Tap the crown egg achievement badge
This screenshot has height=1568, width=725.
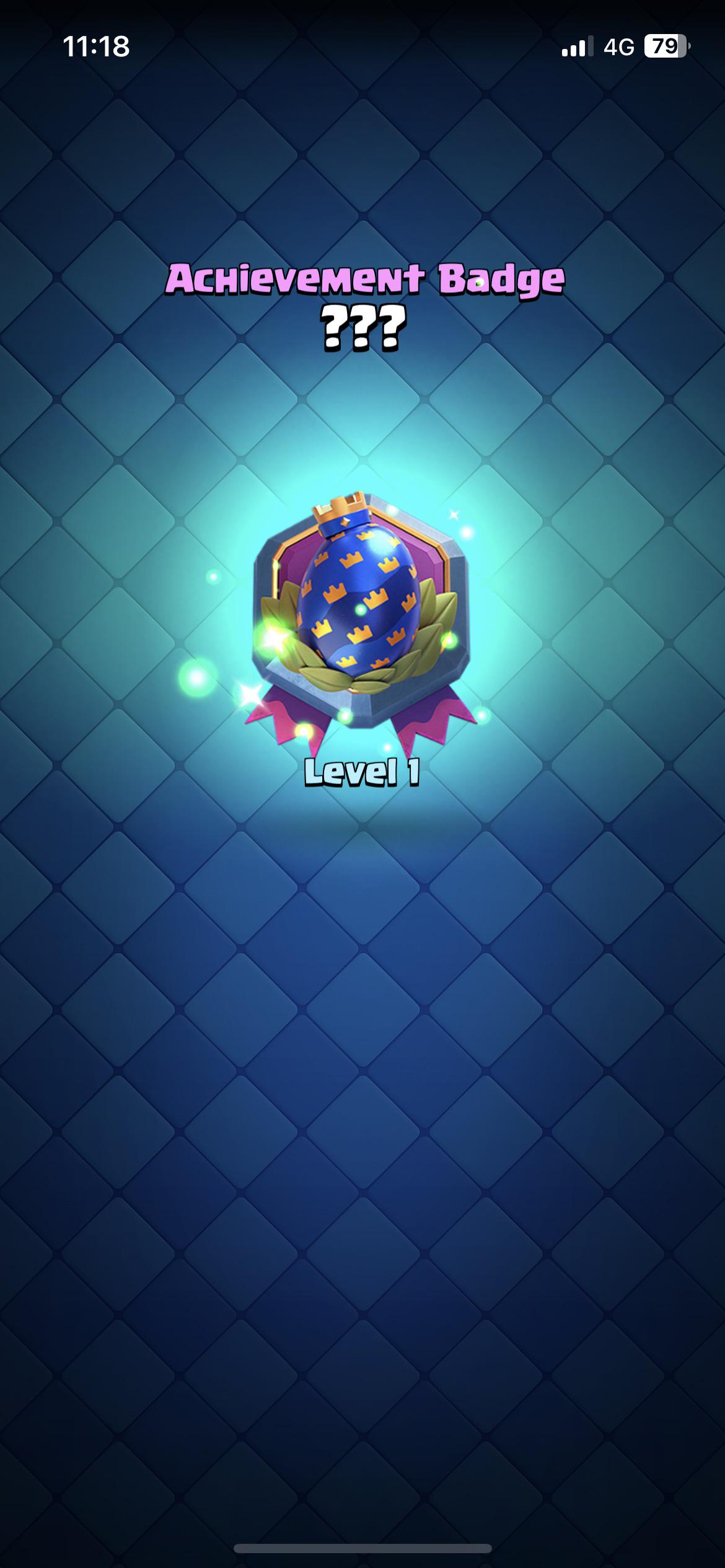[x=361, y=613]
